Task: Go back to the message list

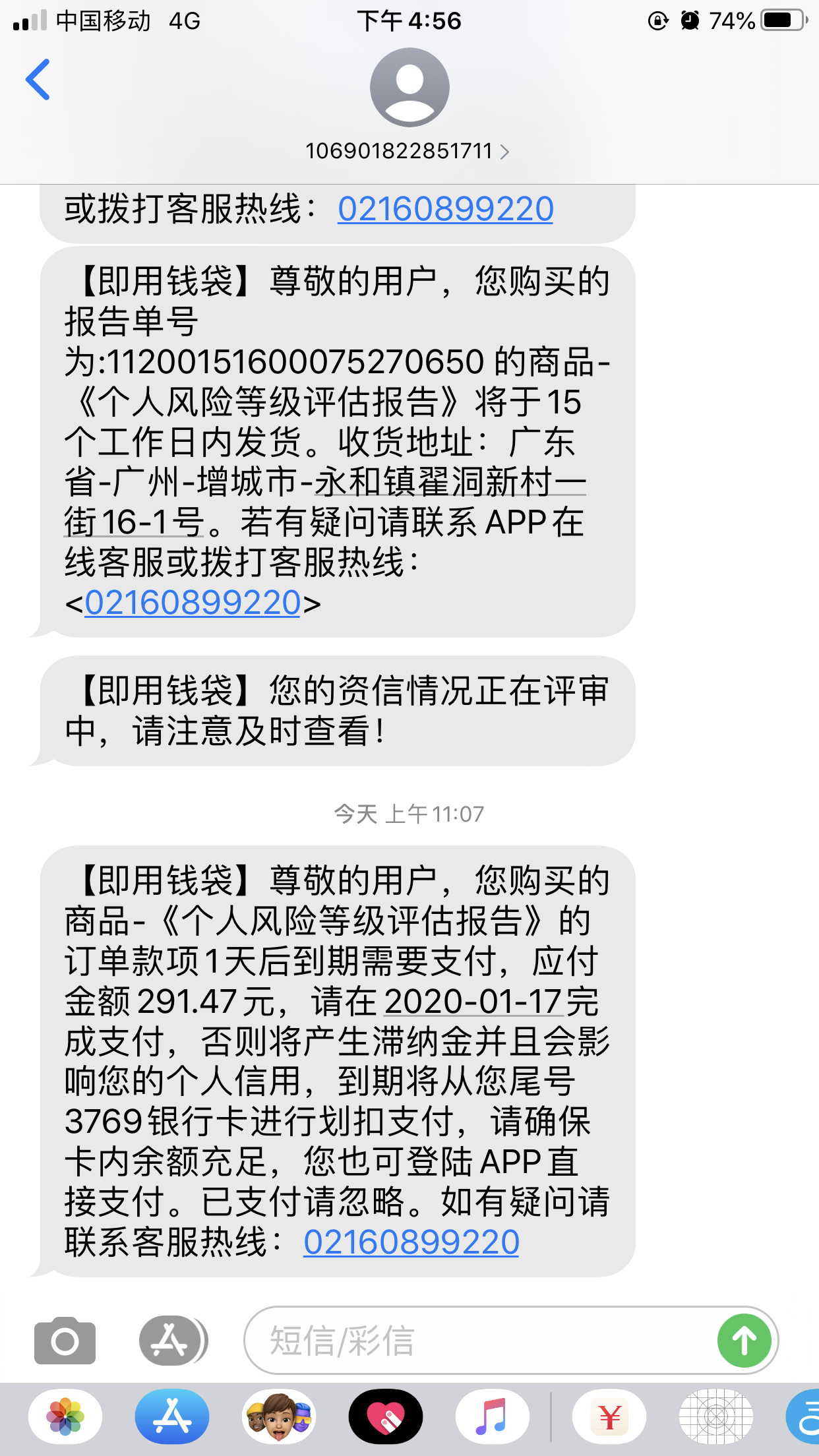Action: click(x=38, y=80)
